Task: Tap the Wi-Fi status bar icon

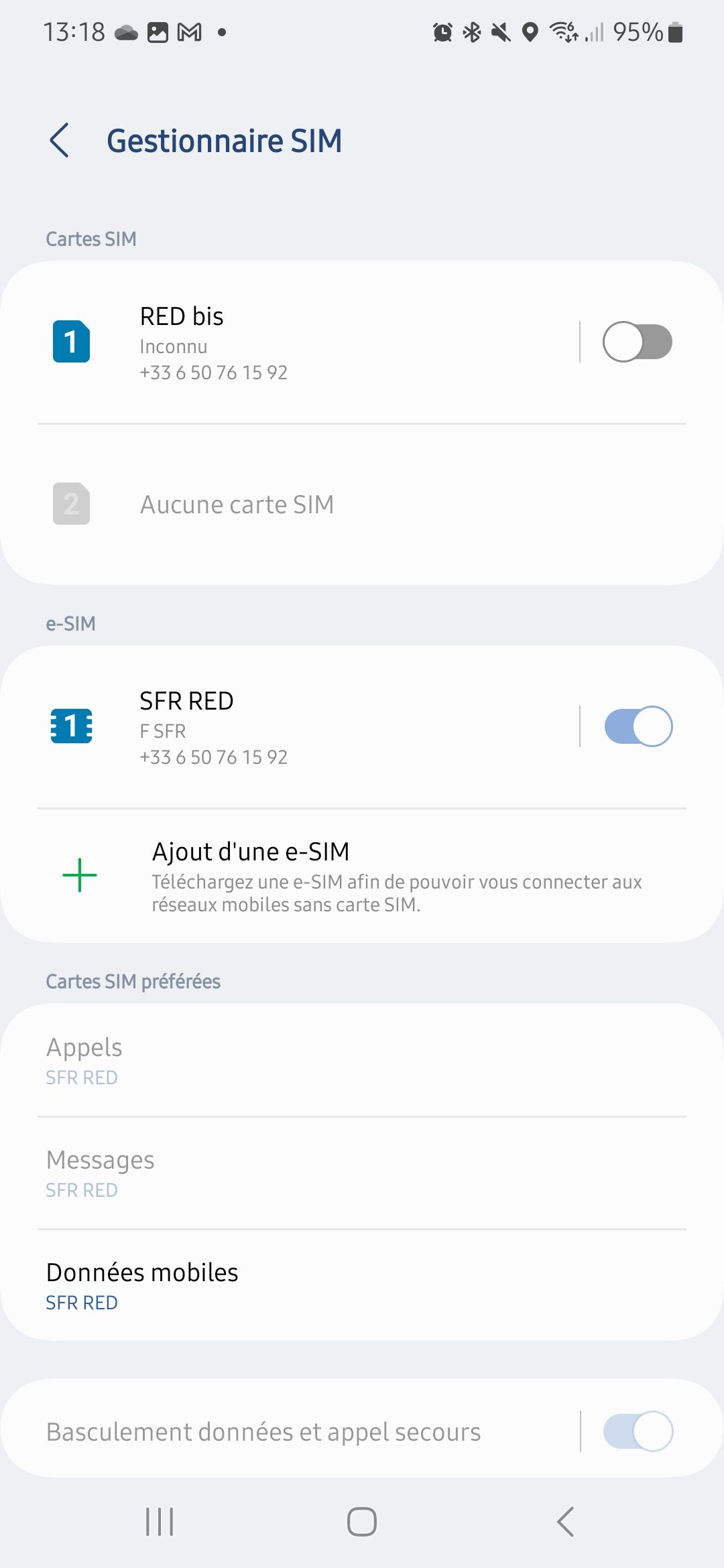Action: point(563,31)
